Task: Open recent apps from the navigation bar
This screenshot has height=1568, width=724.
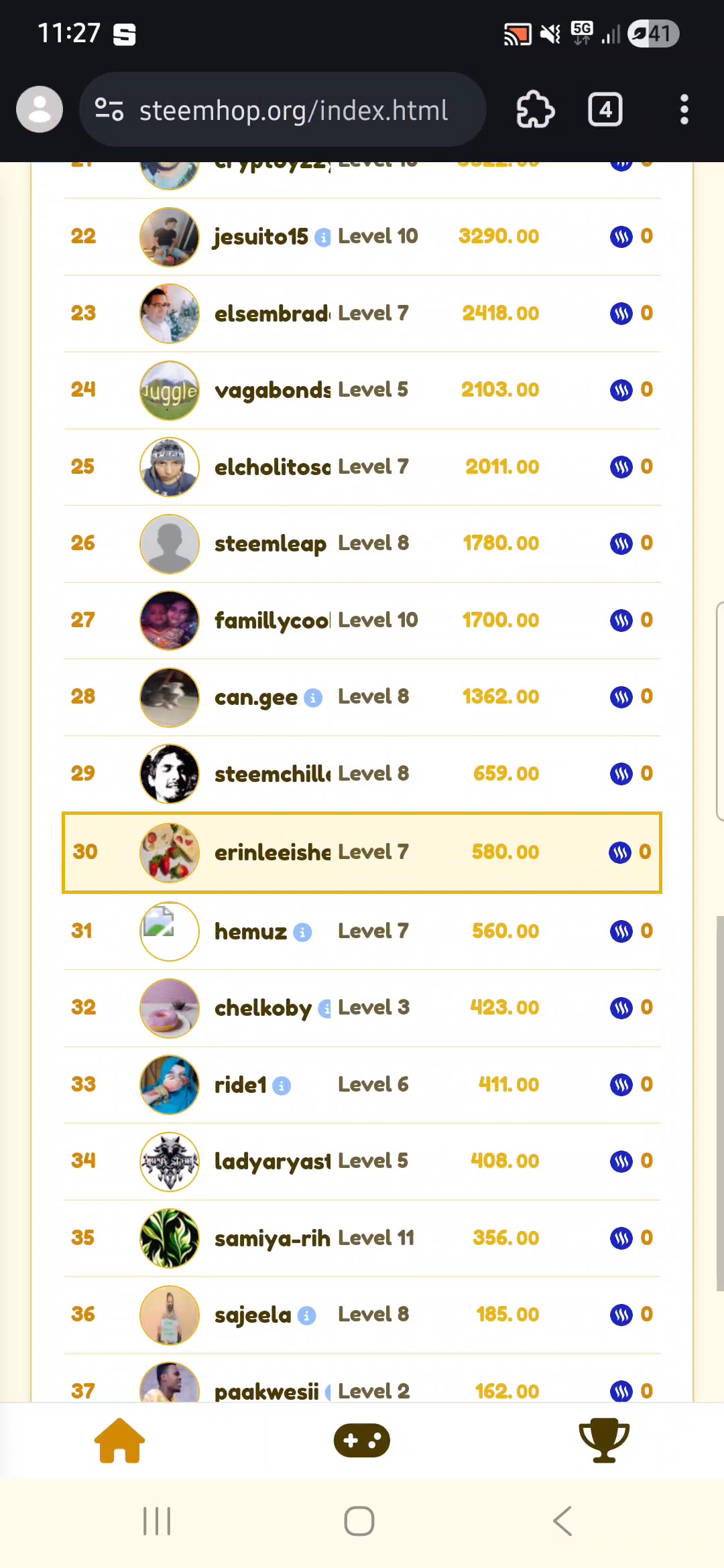Action: click(x=157, y=1521)
